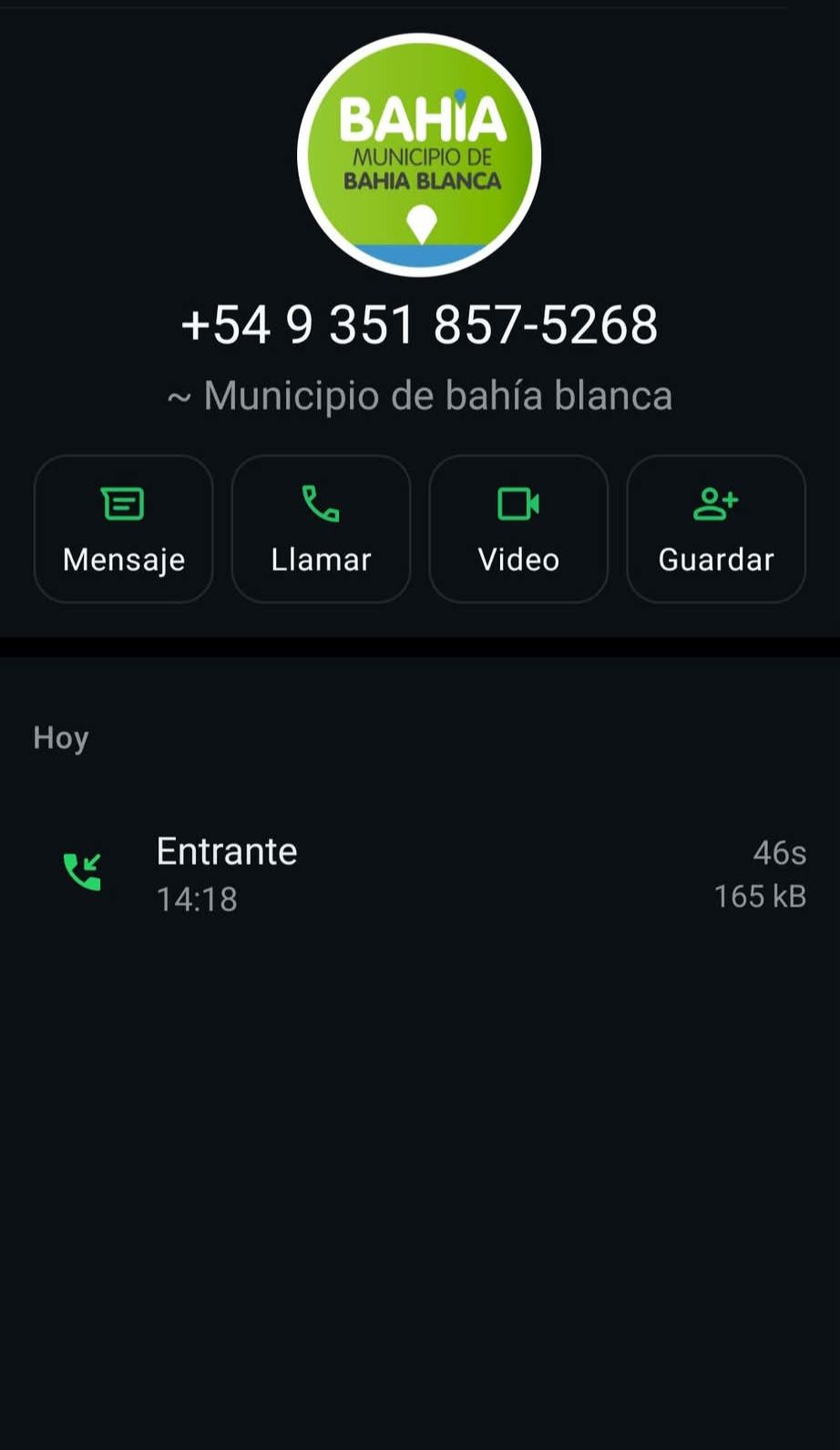Save the contact with Guardar

[716, 530]
